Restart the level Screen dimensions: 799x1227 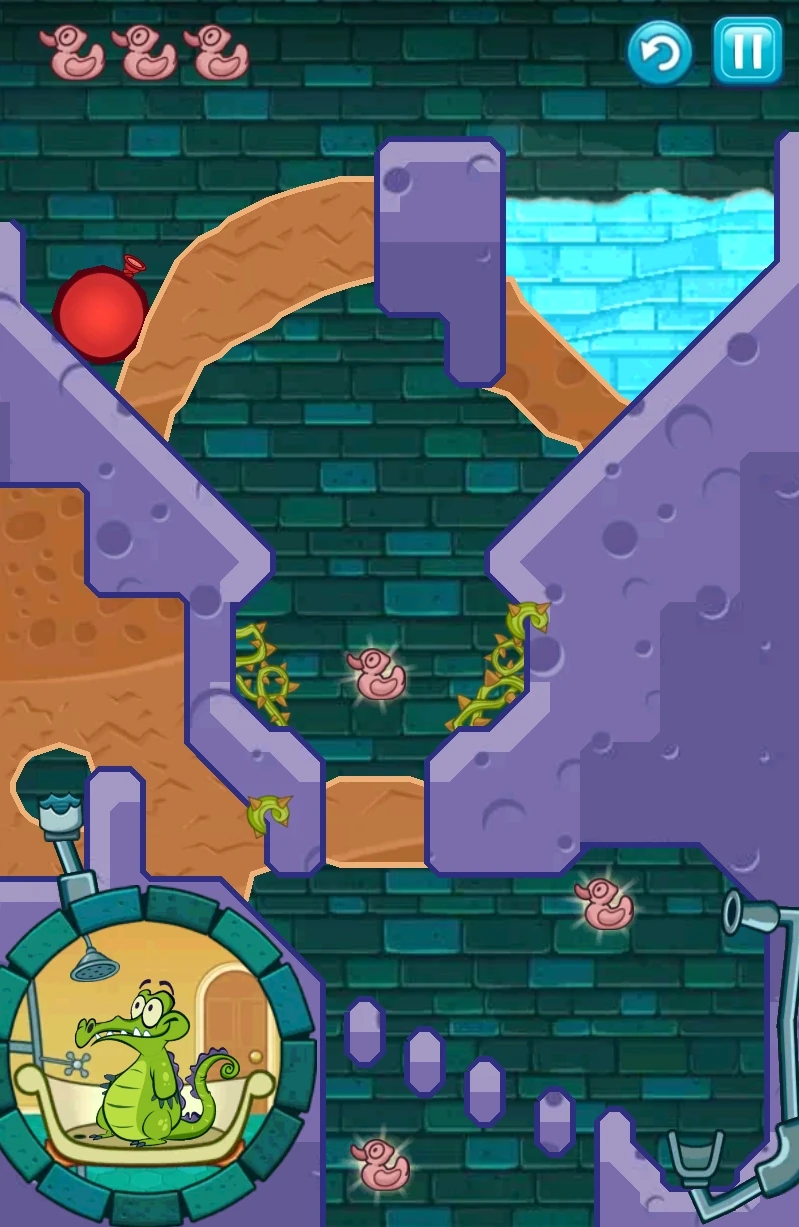[660, 51]
